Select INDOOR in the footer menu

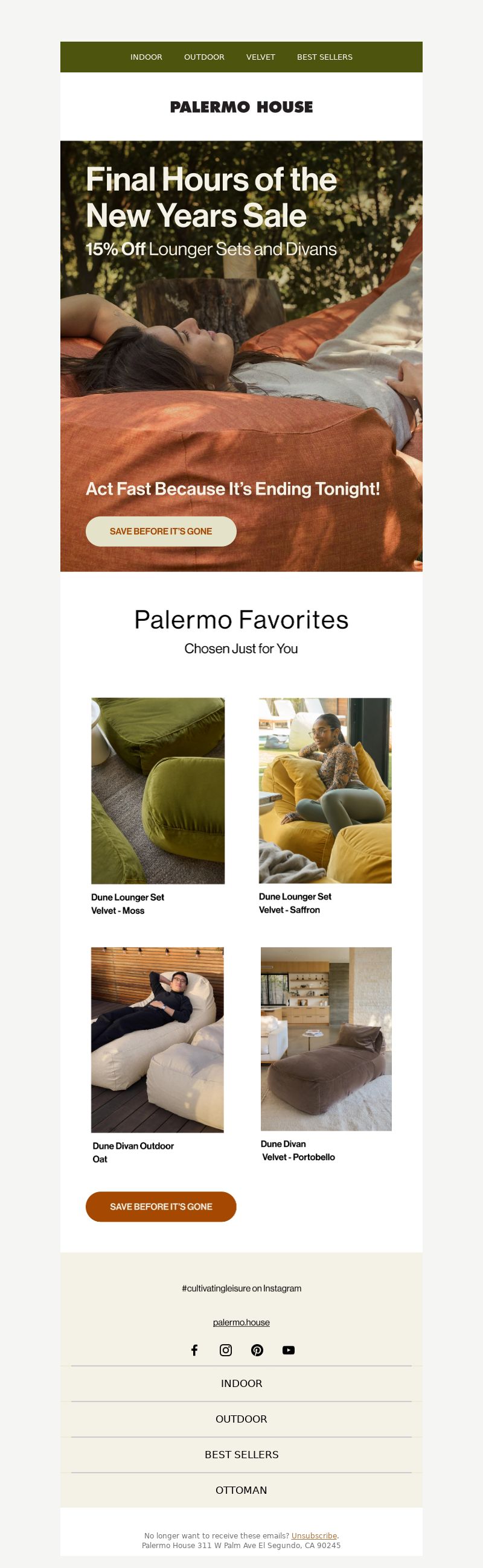(241, 1383)
